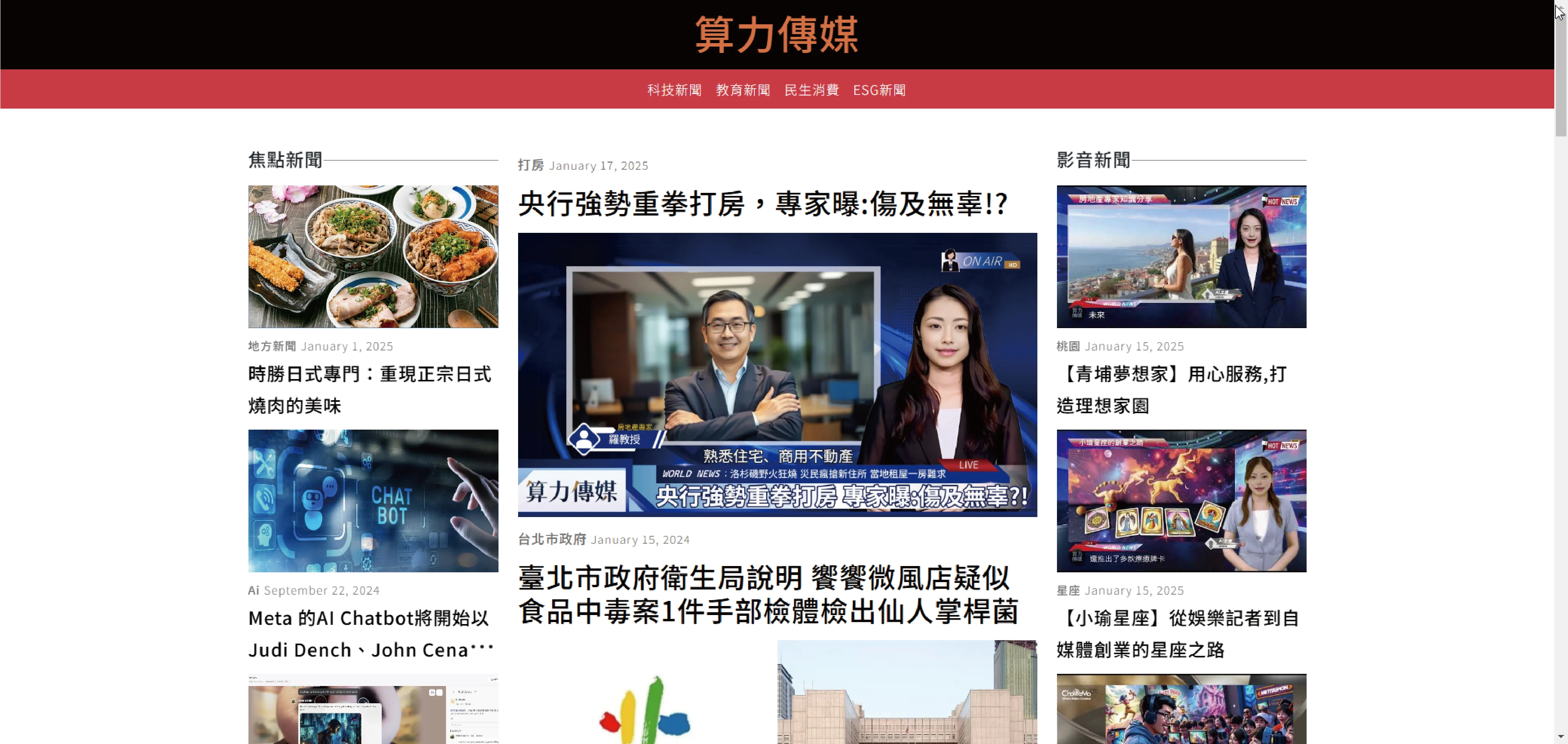
Task: Select the 地方新聞 category tag
Action: pos(272,347)
